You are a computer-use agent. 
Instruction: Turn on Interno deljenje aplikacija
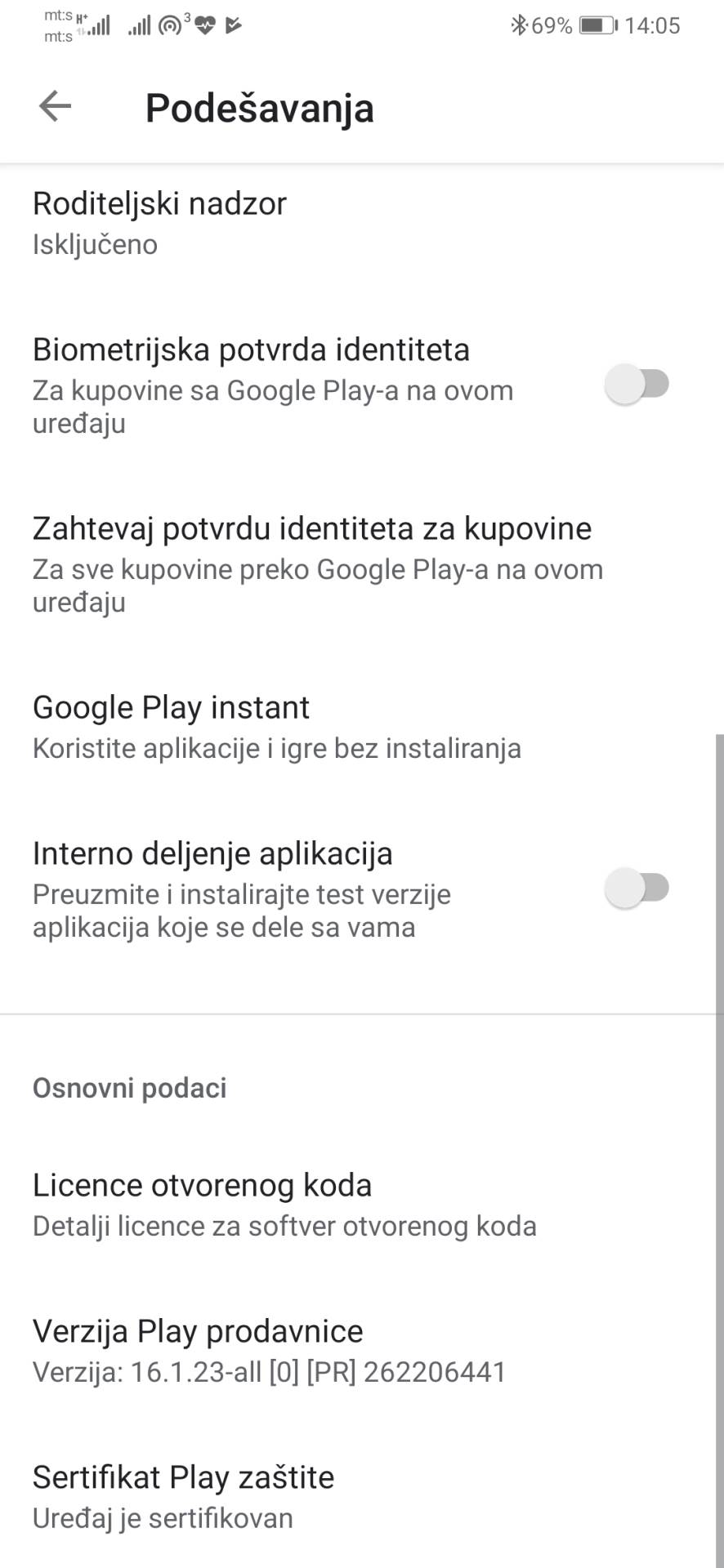[637, 888]
